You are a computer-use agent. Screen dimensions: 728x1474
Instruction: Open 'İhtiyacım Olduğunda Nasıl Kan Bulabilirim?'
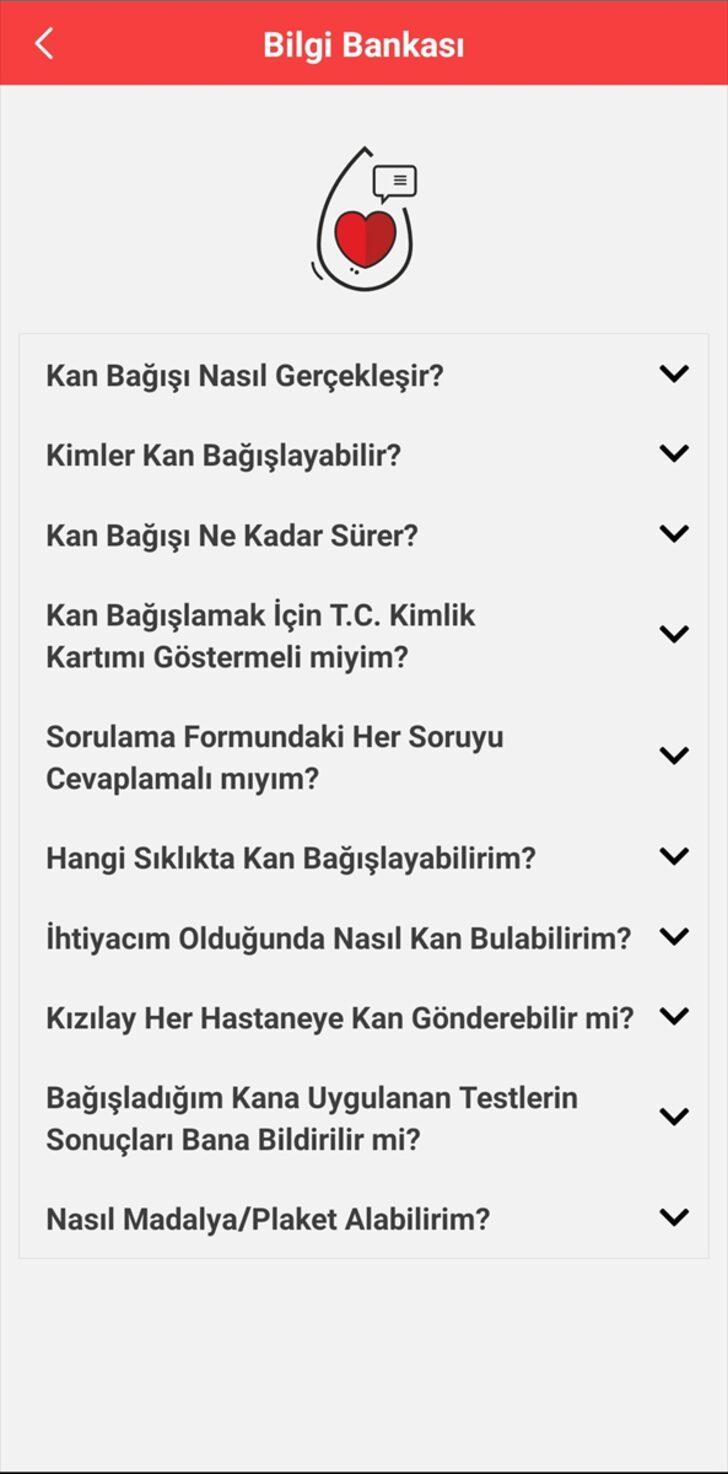pyautogui.click(x=672, y=937)
